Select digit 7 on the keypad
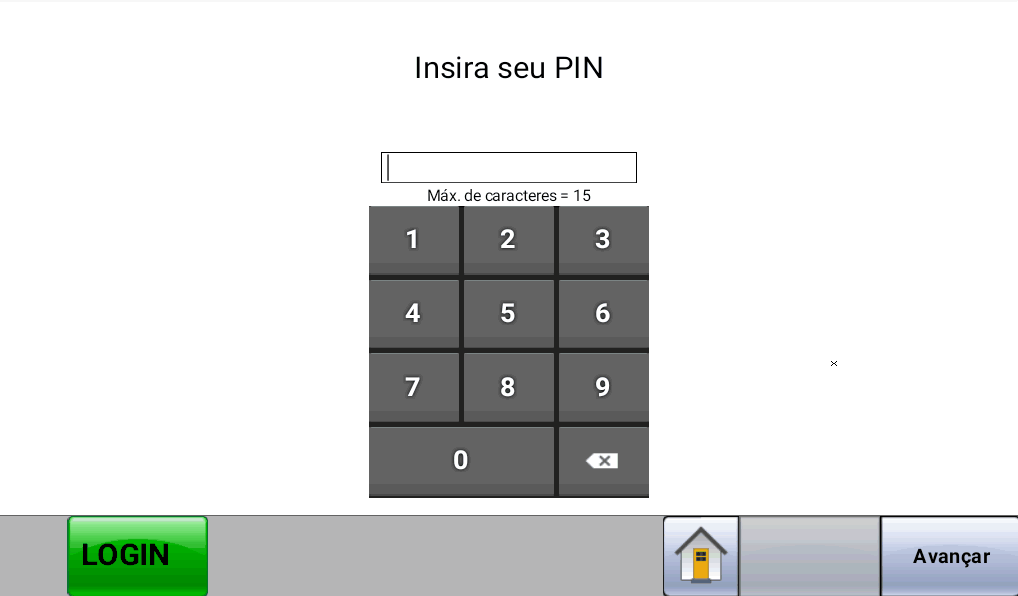 [x=413, y=387]
